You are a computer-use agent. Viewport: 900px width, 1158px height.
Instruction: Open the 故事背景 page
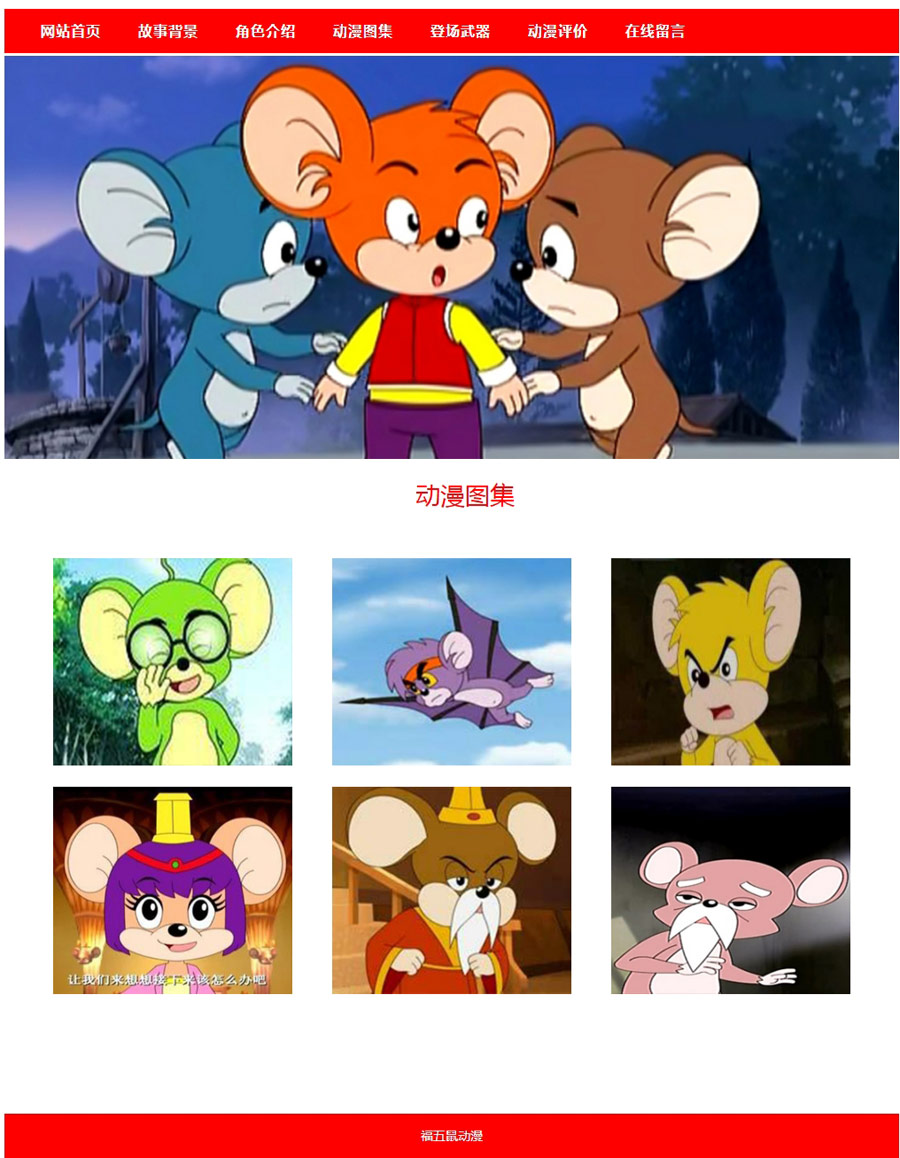click(x=167, y=31)
